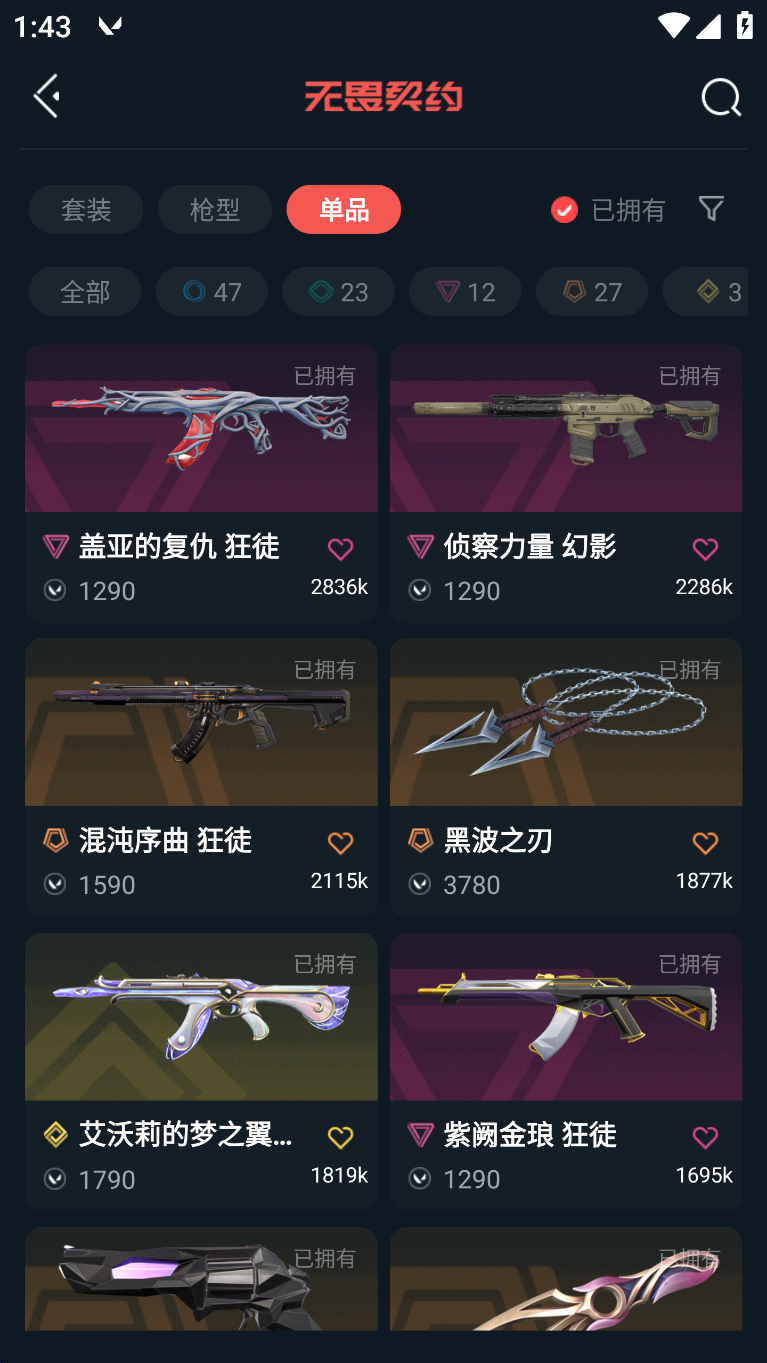View the 侦察力量 幻影 skin thumbnail
The width and height of the screenshot is (767, 1363).
565,428
